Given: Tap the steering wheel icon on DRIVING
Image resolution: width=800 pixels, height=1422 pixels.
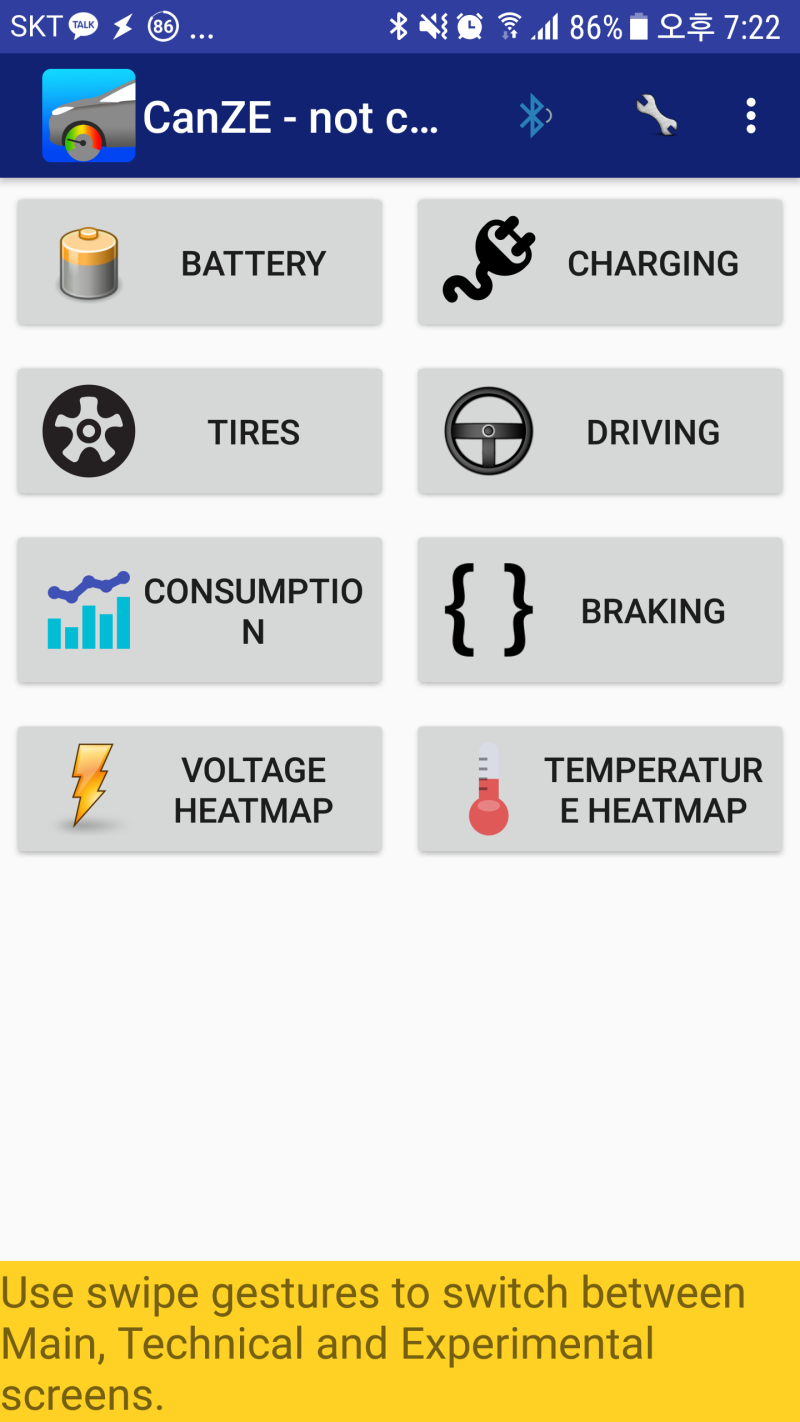Looking at the screenshot, I should [489, 431].
